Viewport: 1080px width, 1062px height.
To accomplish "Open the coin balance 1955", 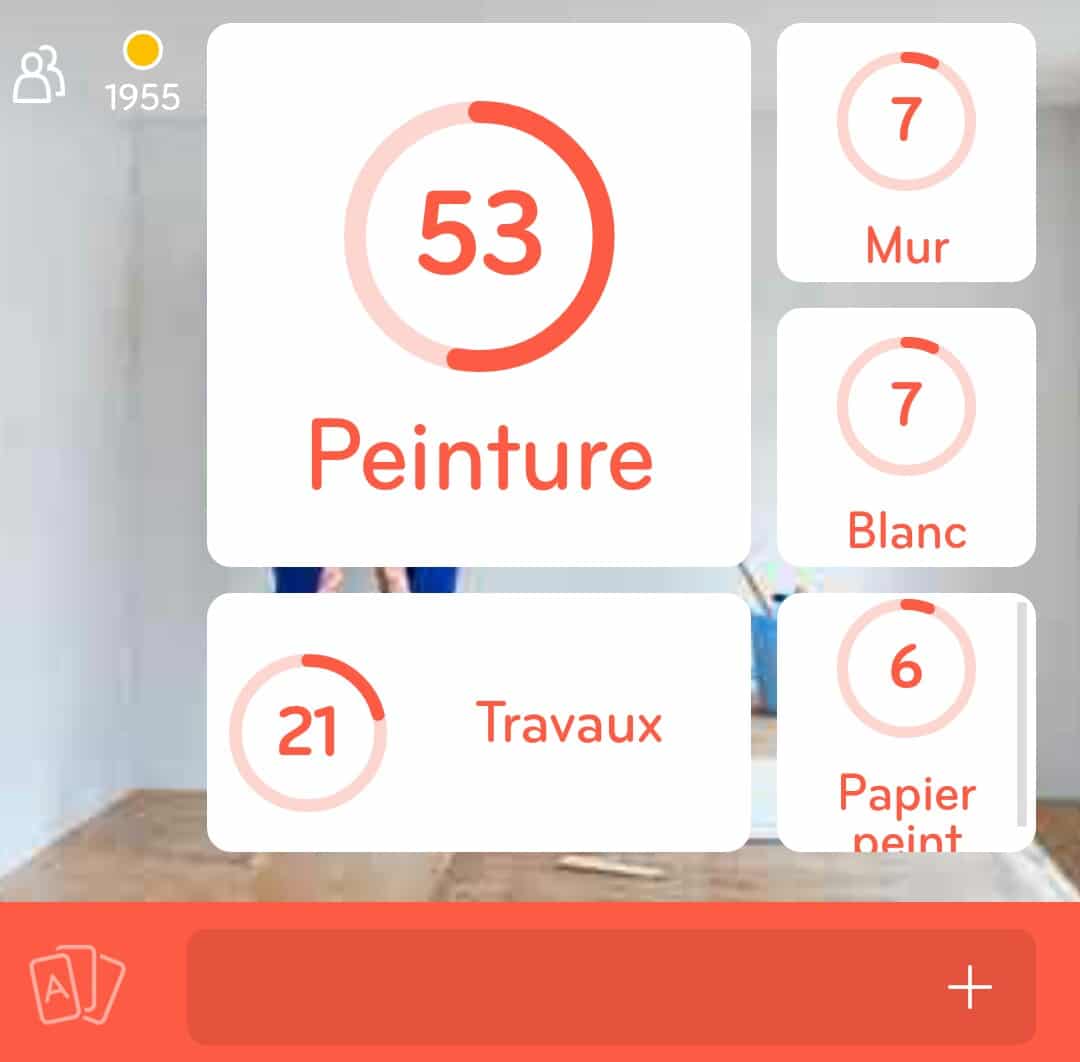I will [142, 75].
